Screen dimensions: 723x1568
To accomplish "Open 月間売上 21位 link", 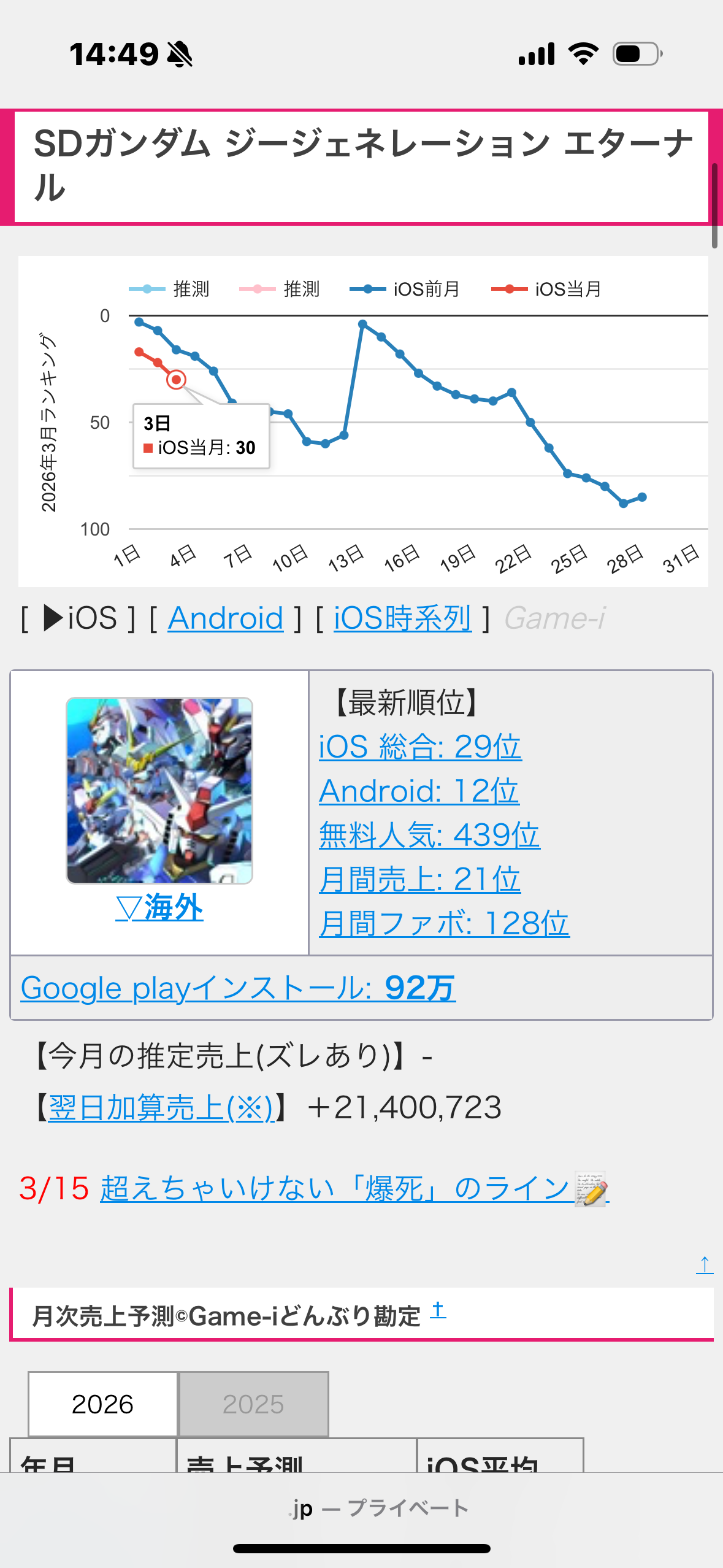I will coord(419,879).
